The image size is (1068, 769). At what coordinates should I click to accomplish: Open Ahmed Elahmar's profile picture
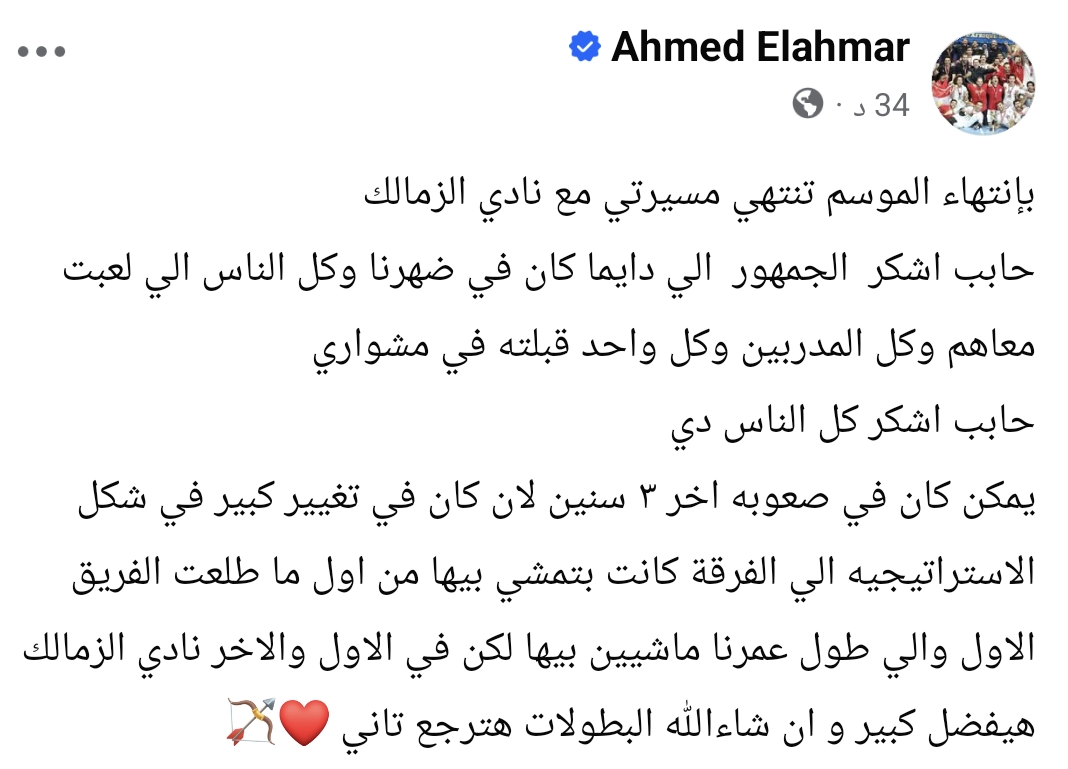[x=983, y=85]
